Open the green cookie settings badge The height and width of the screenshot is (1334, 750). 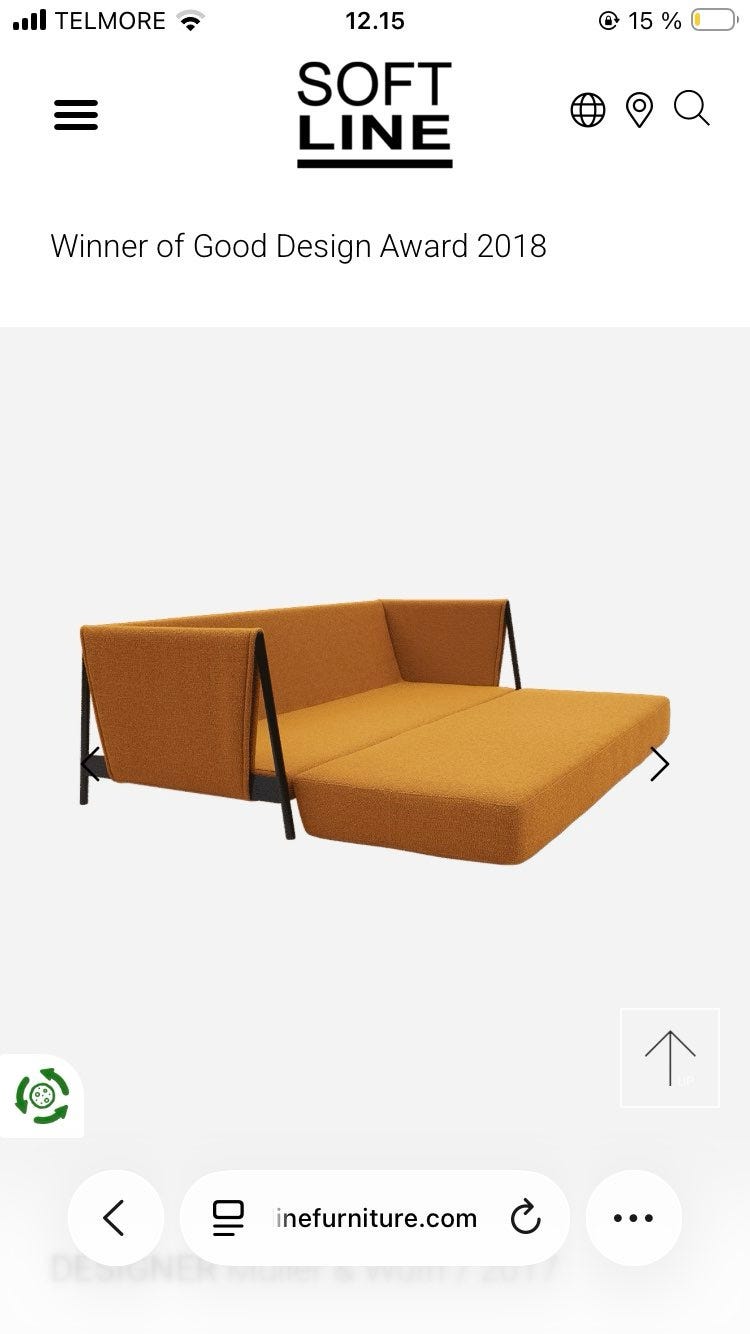[42, 1096]
